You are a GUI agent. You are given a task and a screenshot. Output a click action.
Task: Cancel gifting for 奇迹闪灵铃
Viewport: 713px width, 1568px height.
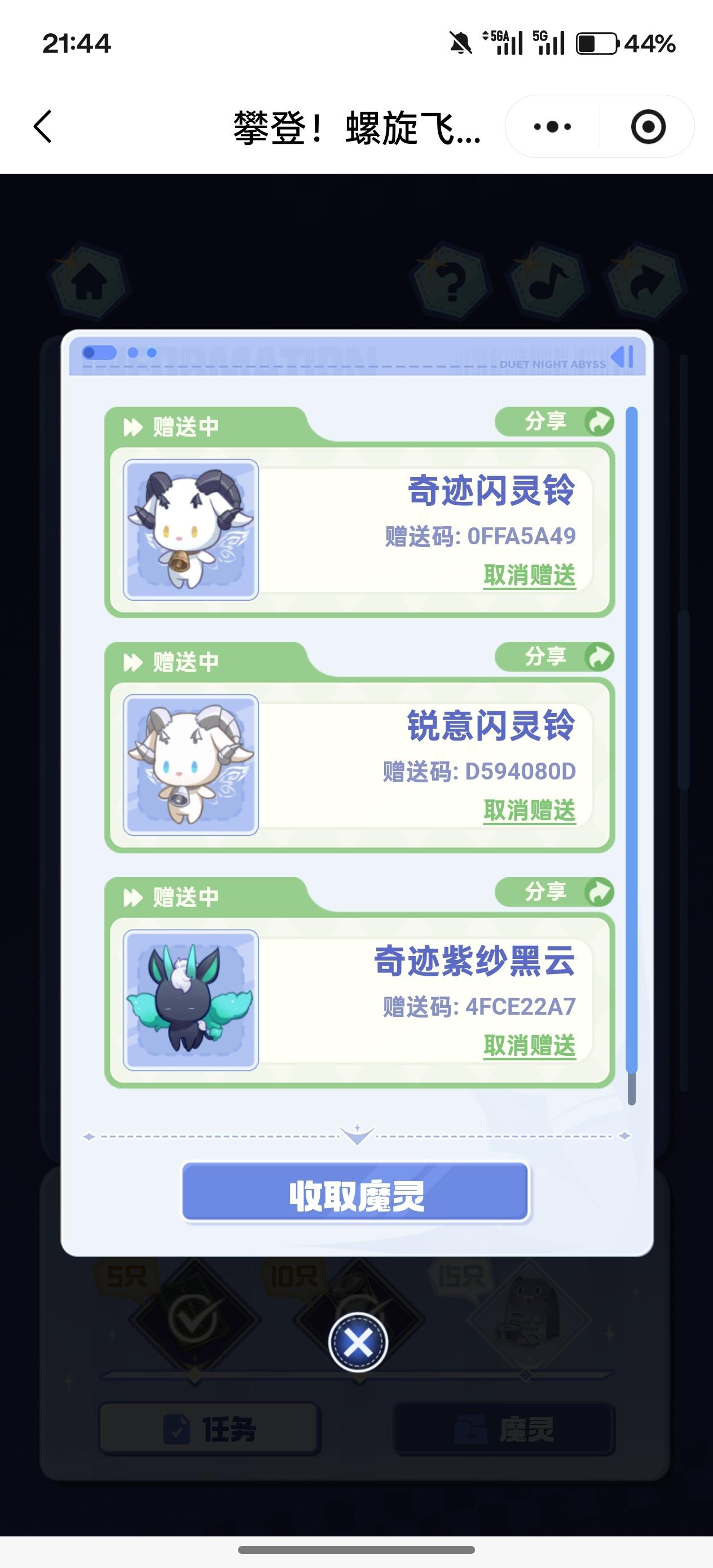pyautogui.click(x=529, y=575)
